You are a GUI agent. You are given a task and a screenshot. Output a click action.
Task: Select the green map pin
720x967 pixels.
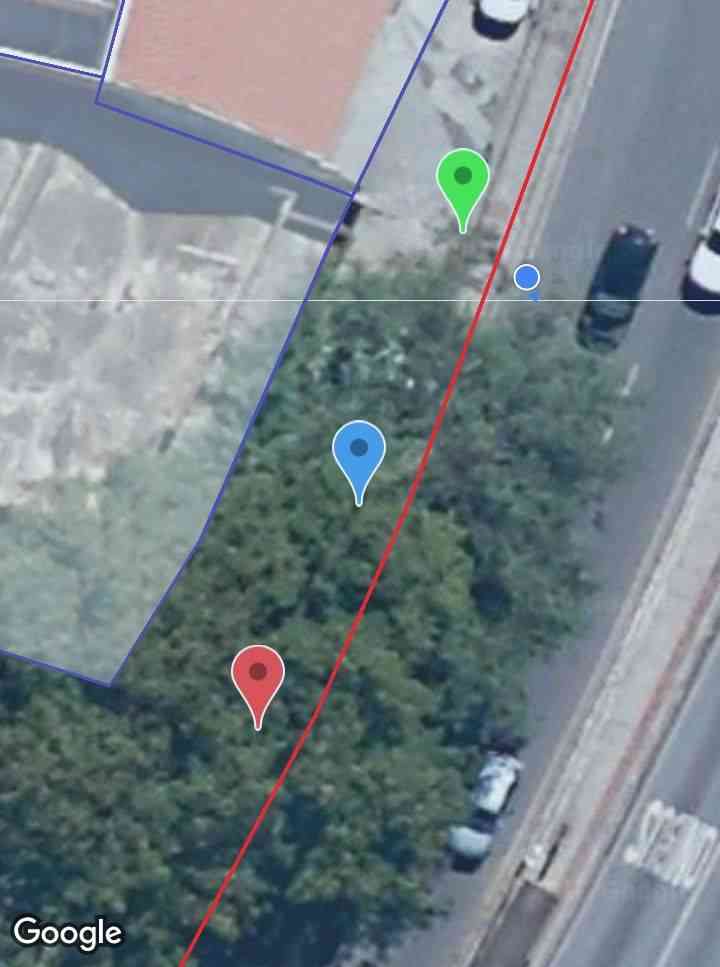point(462,180)
